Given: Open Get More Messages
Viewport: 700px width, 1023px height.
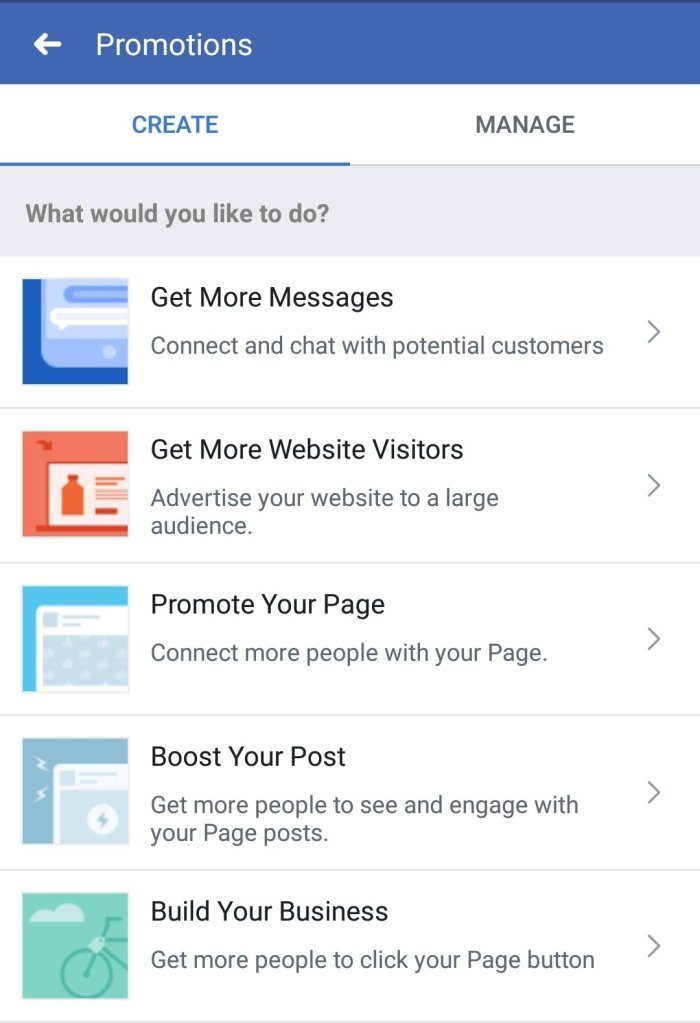Looking at the screenshot, I should tap(350, 332).
